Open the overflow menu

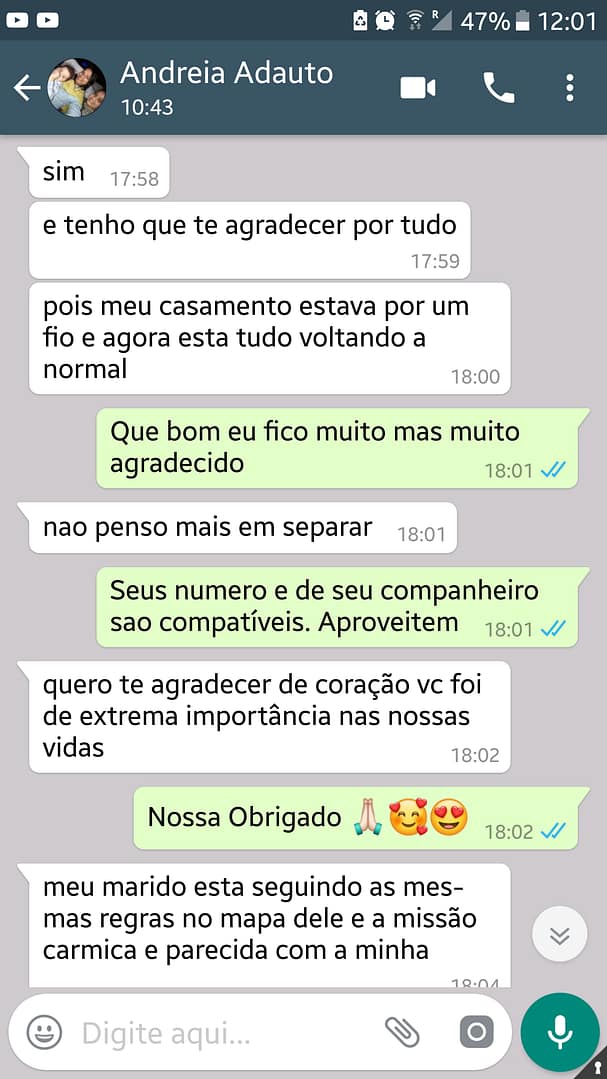pyautogui.click(x=569, y=88)
